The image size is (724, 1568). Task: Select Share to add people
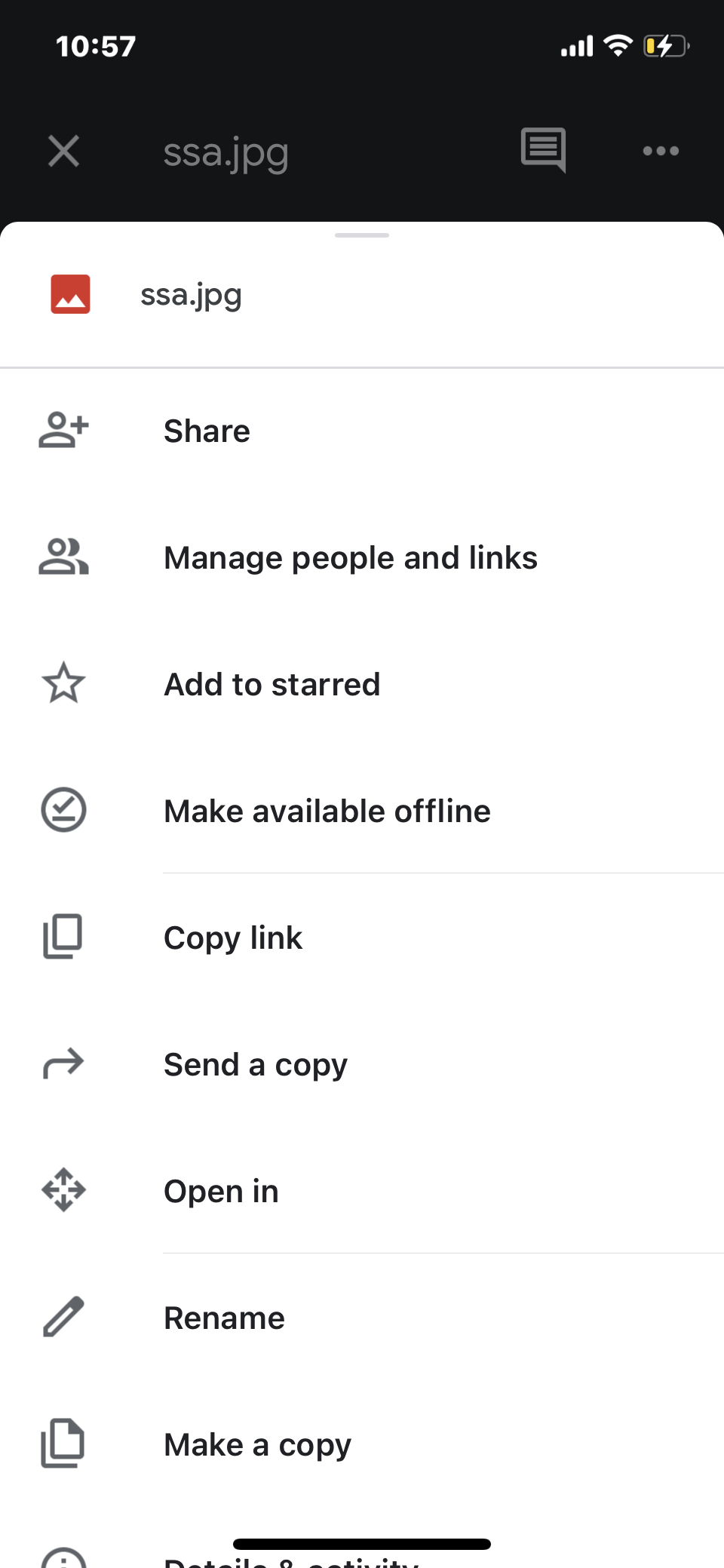(207, 431)
